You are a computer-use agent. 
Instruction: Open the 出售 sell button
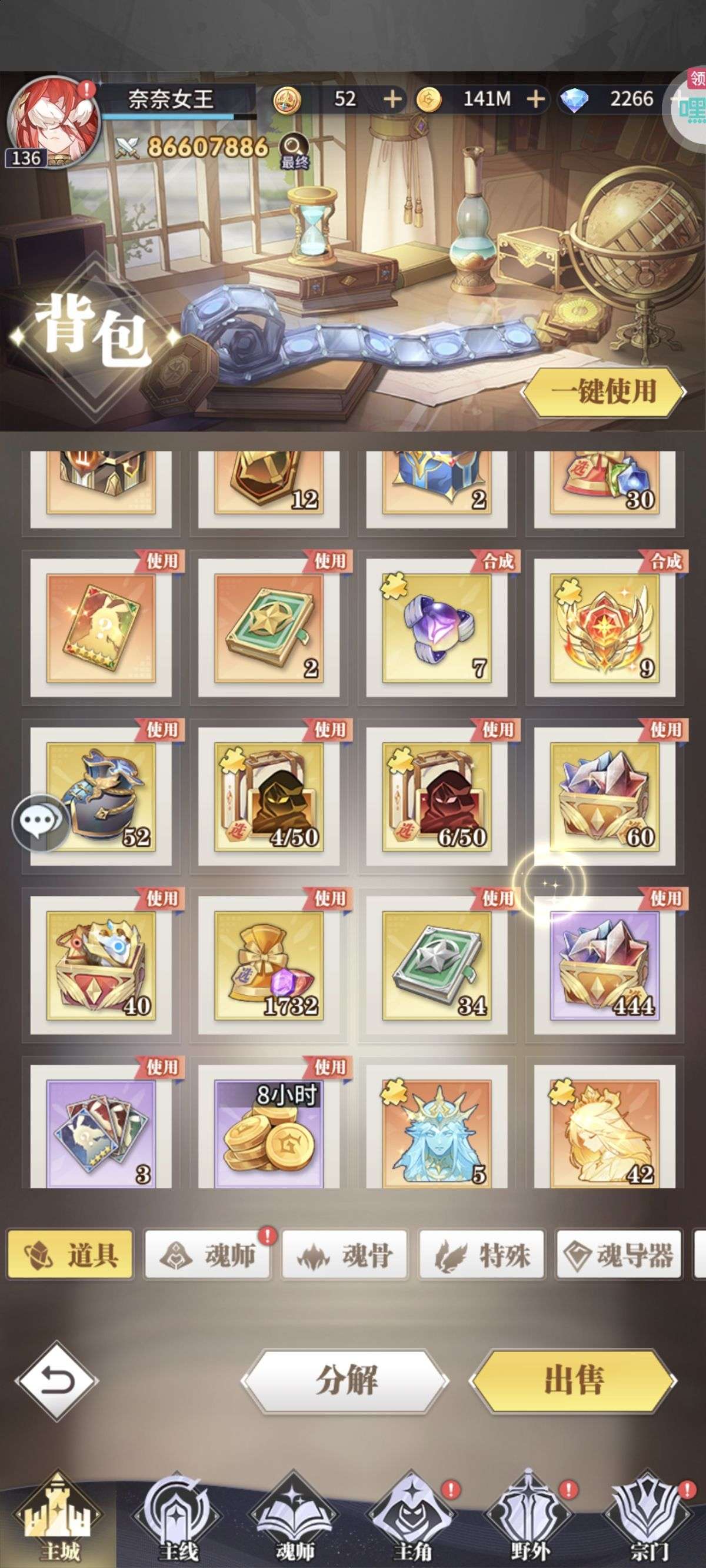click(x=573, y=1379)
